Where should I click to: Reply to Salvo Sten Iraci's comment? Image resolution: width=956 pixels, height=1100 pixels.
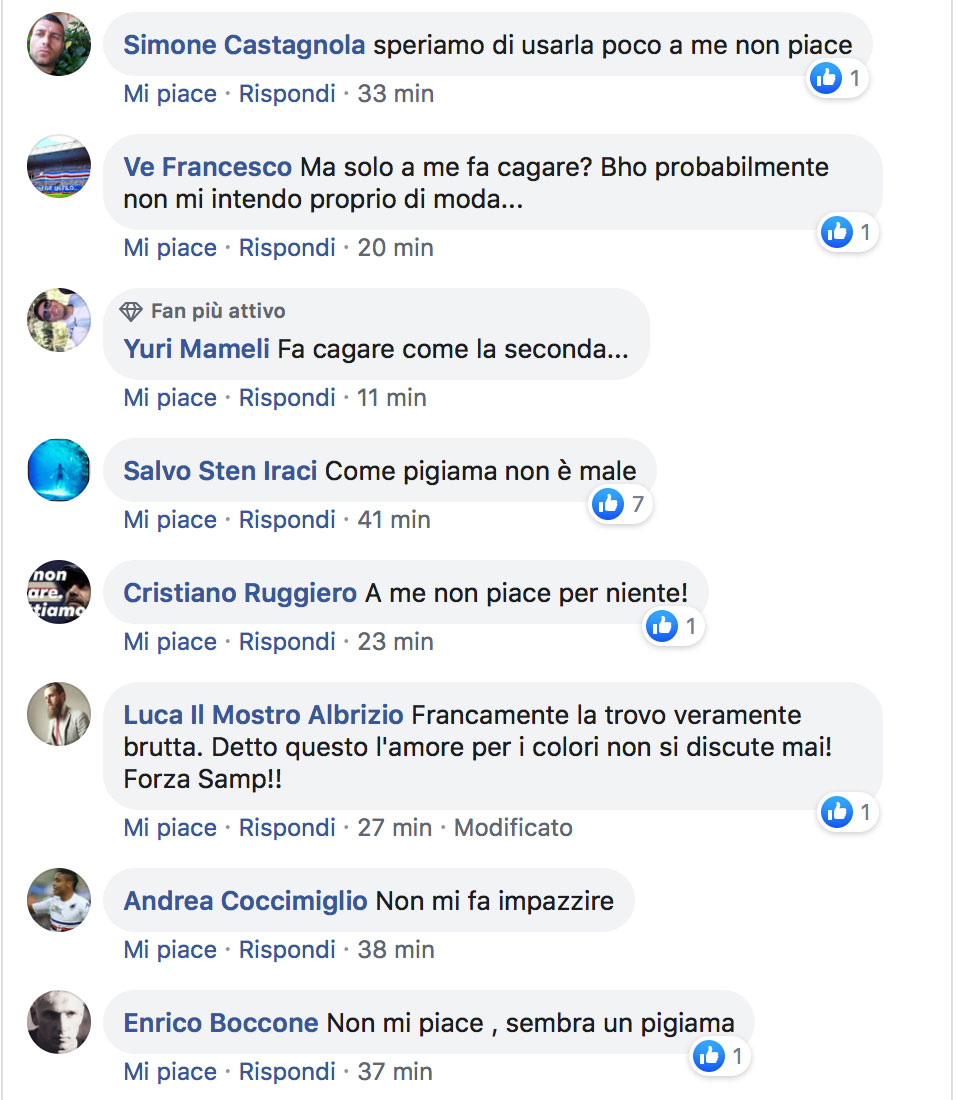pos(287,520)
